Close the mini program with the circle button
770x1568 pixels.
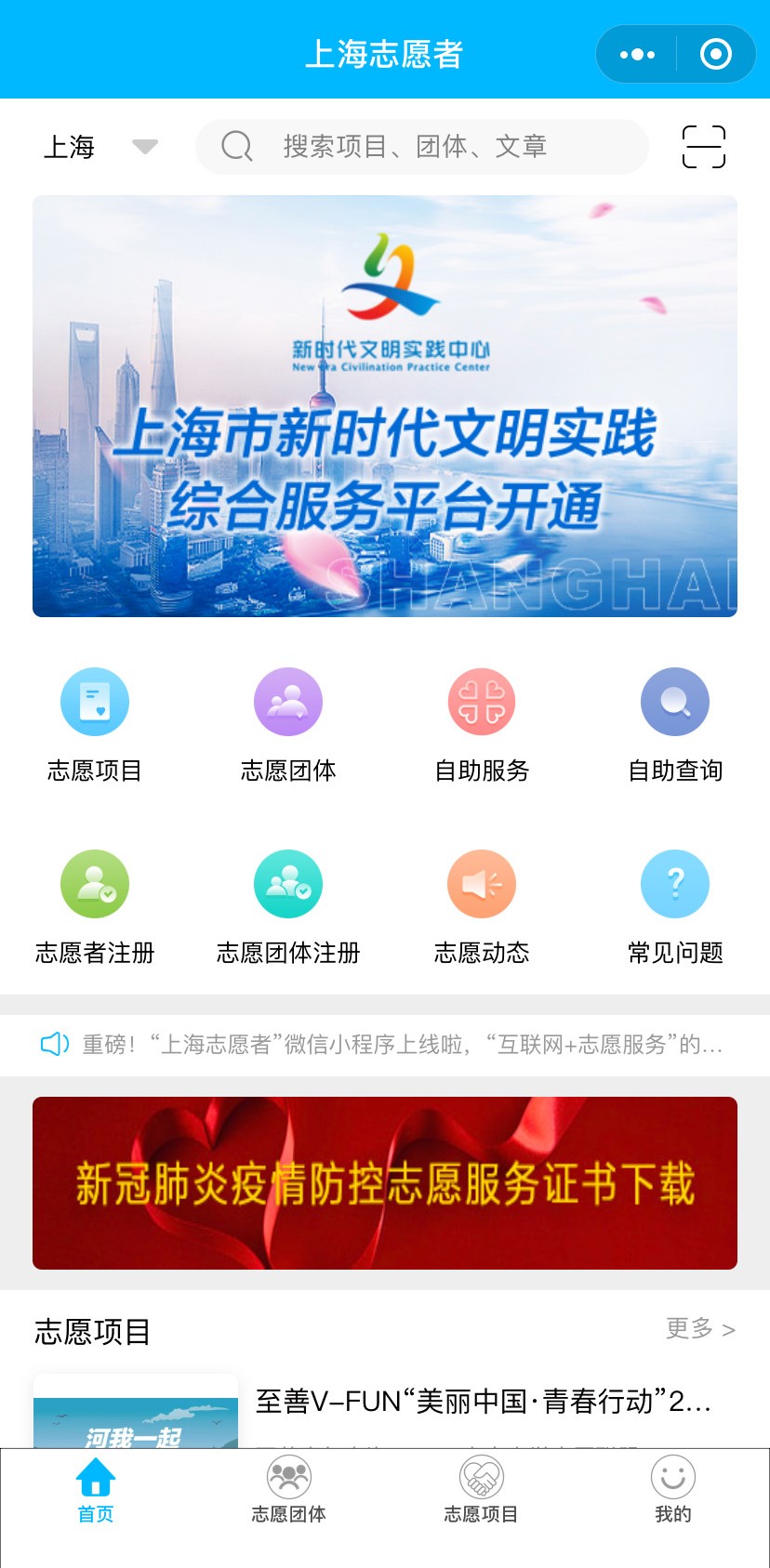click(x=715, y=54)
